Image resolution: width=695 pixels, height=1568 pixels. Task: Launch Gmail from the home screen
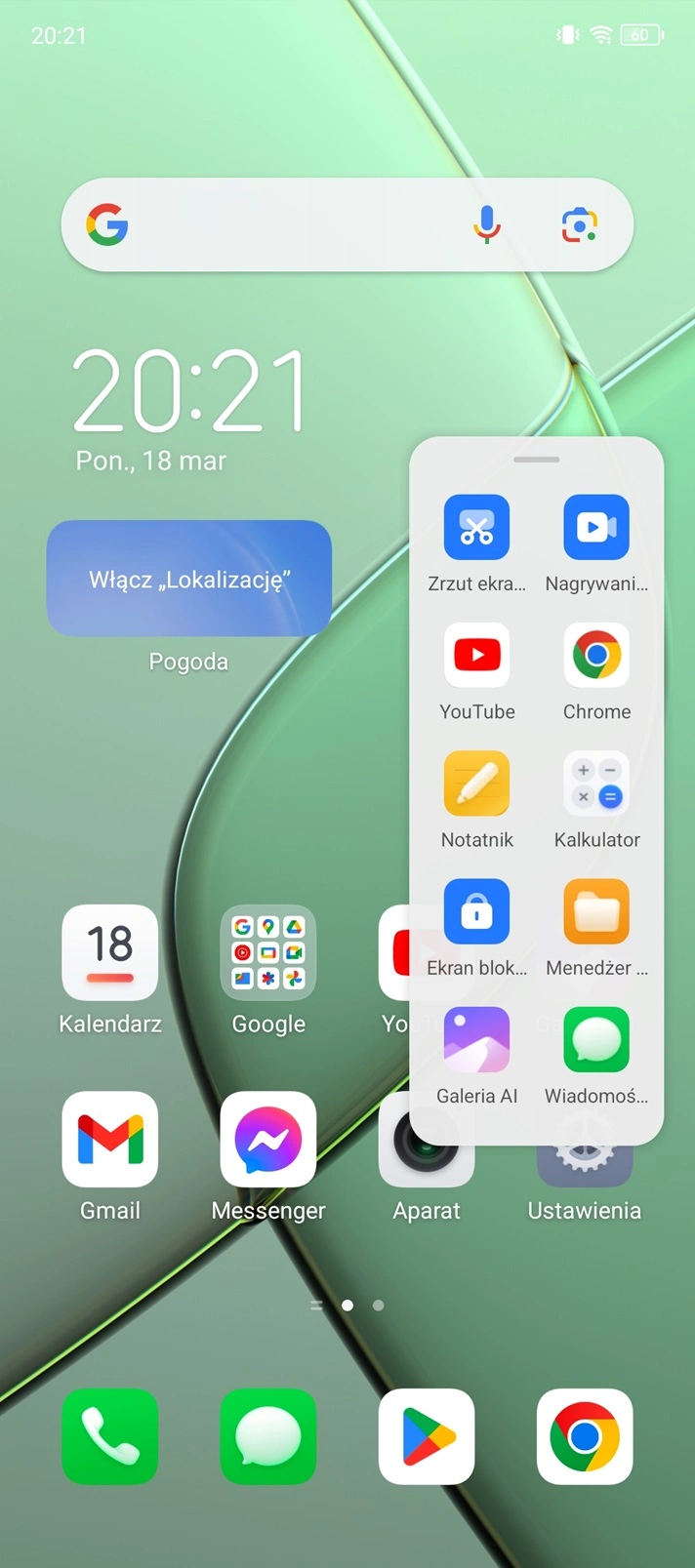tap(110, 1140)
